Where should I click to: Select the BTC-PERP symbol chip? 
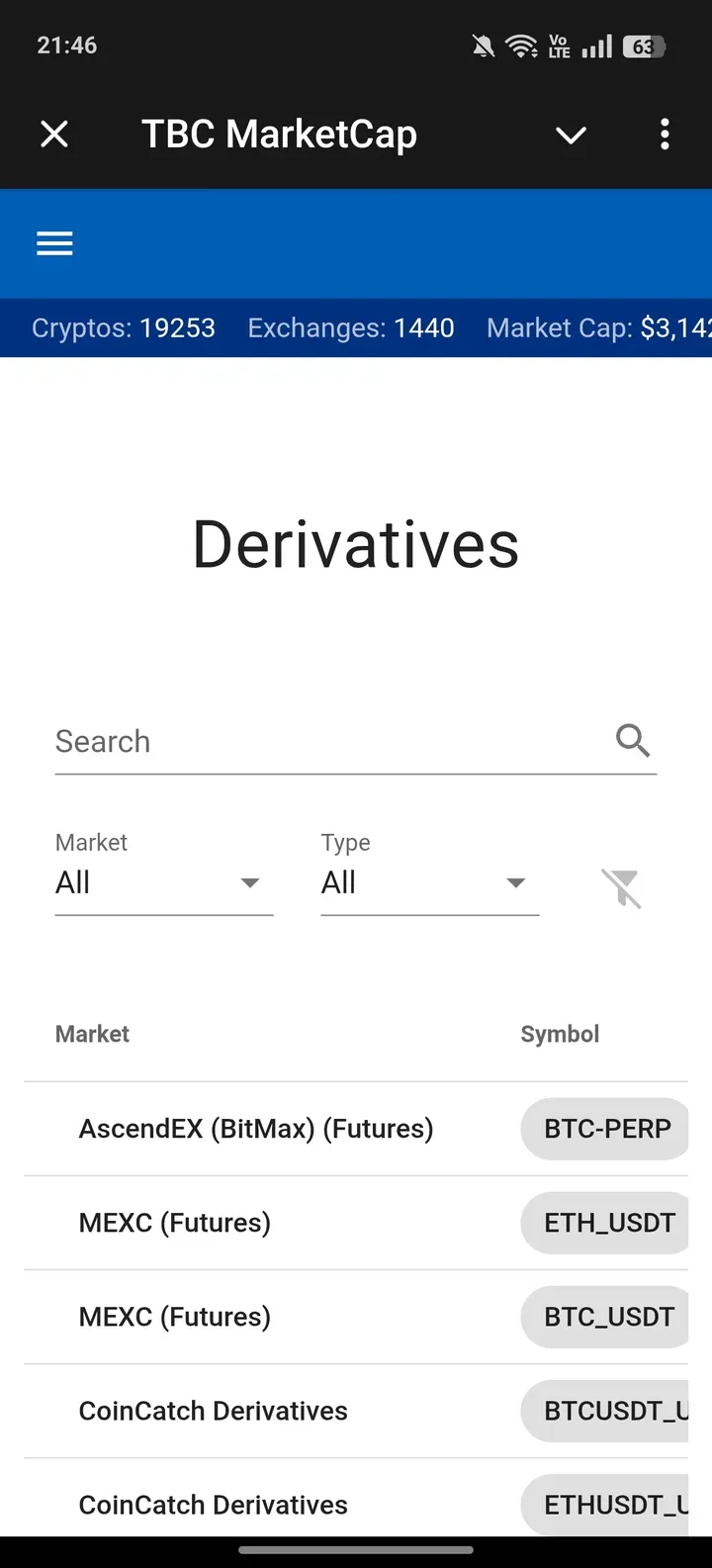pyautogui.click(x=604, y=1129)
